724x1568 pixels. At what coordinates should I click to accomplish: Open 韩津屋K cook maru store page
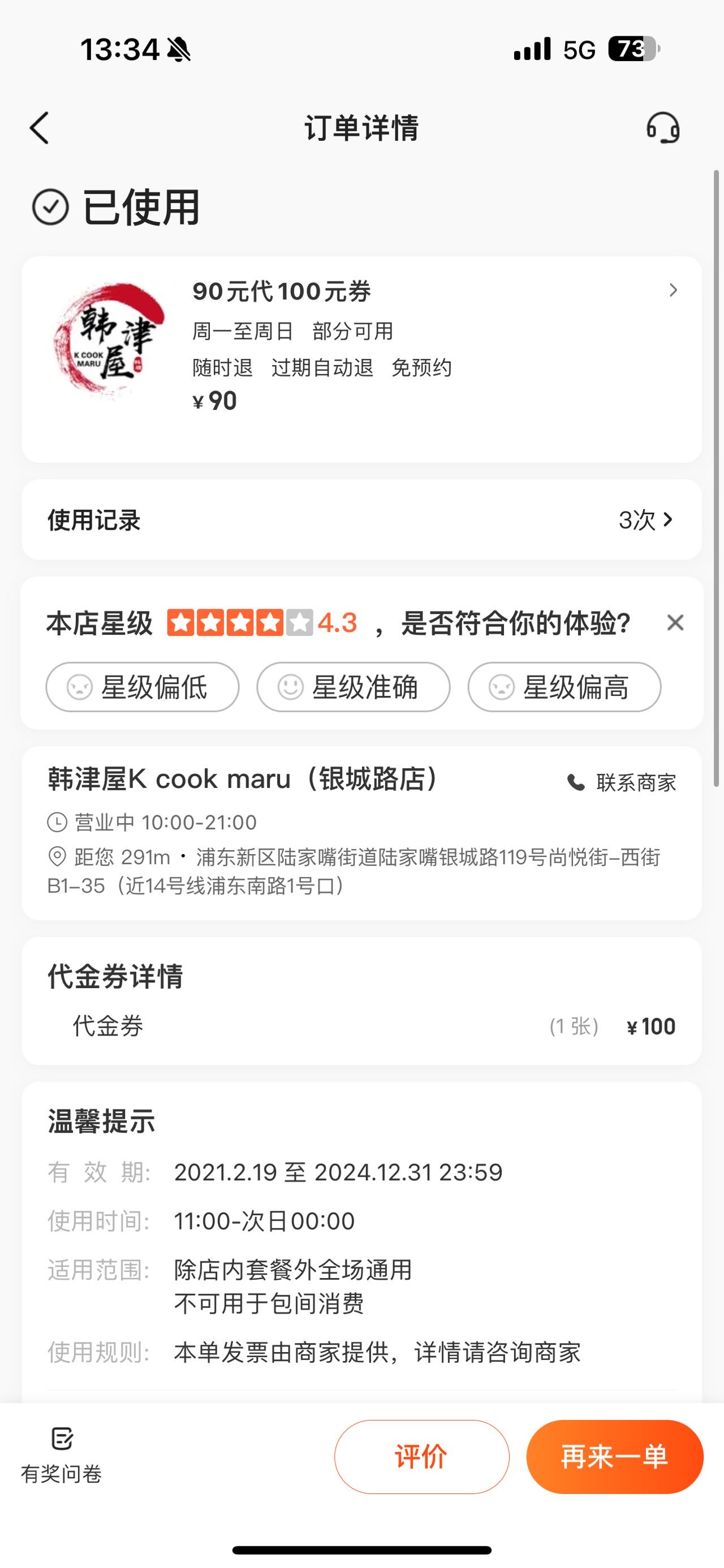click(243, 779)
